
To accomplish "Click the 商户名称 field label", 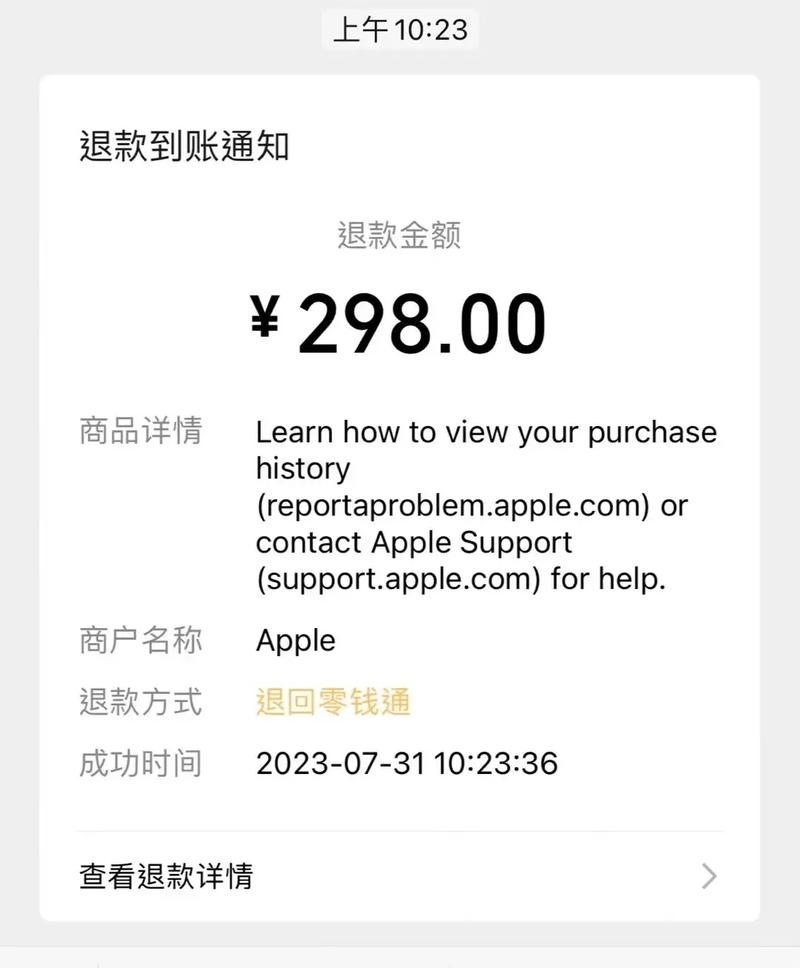I will pyautogui.click(x=140, y=641).
